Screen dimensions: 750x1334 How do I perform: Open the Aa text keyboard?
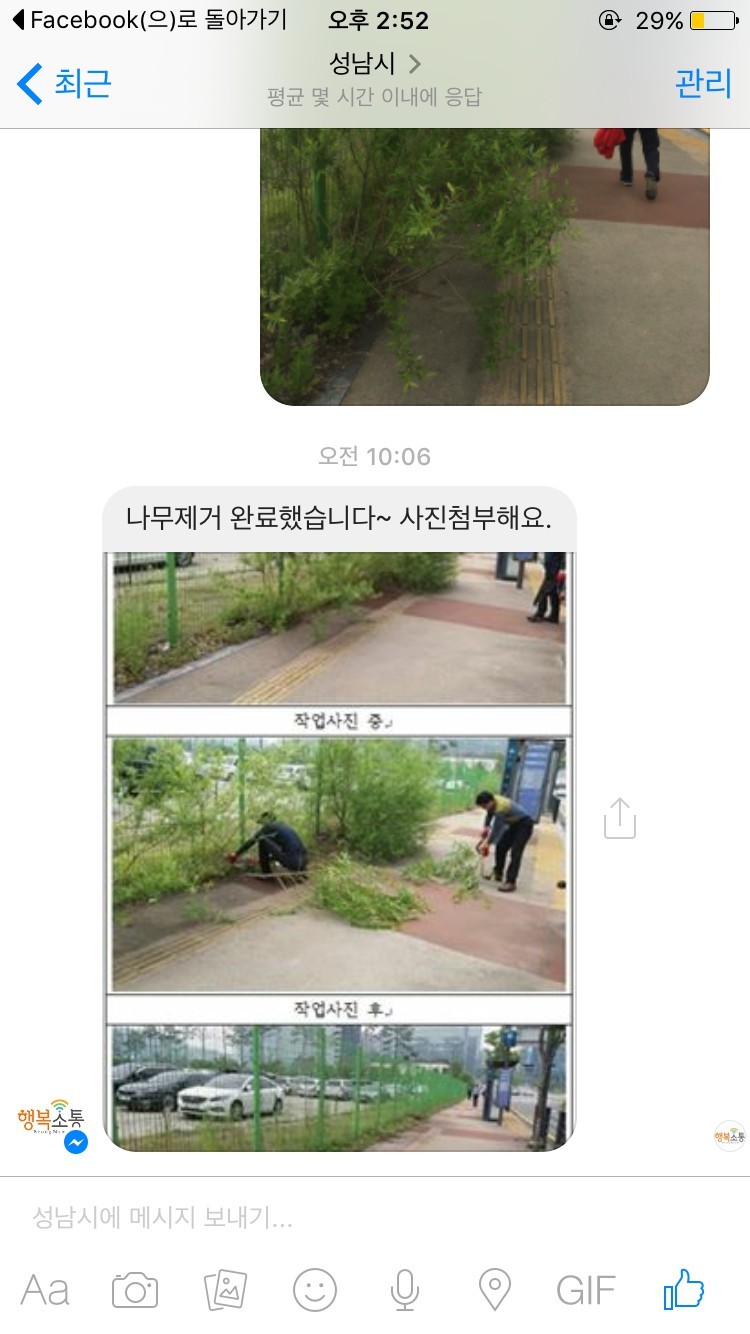[x=45, y=1290]
